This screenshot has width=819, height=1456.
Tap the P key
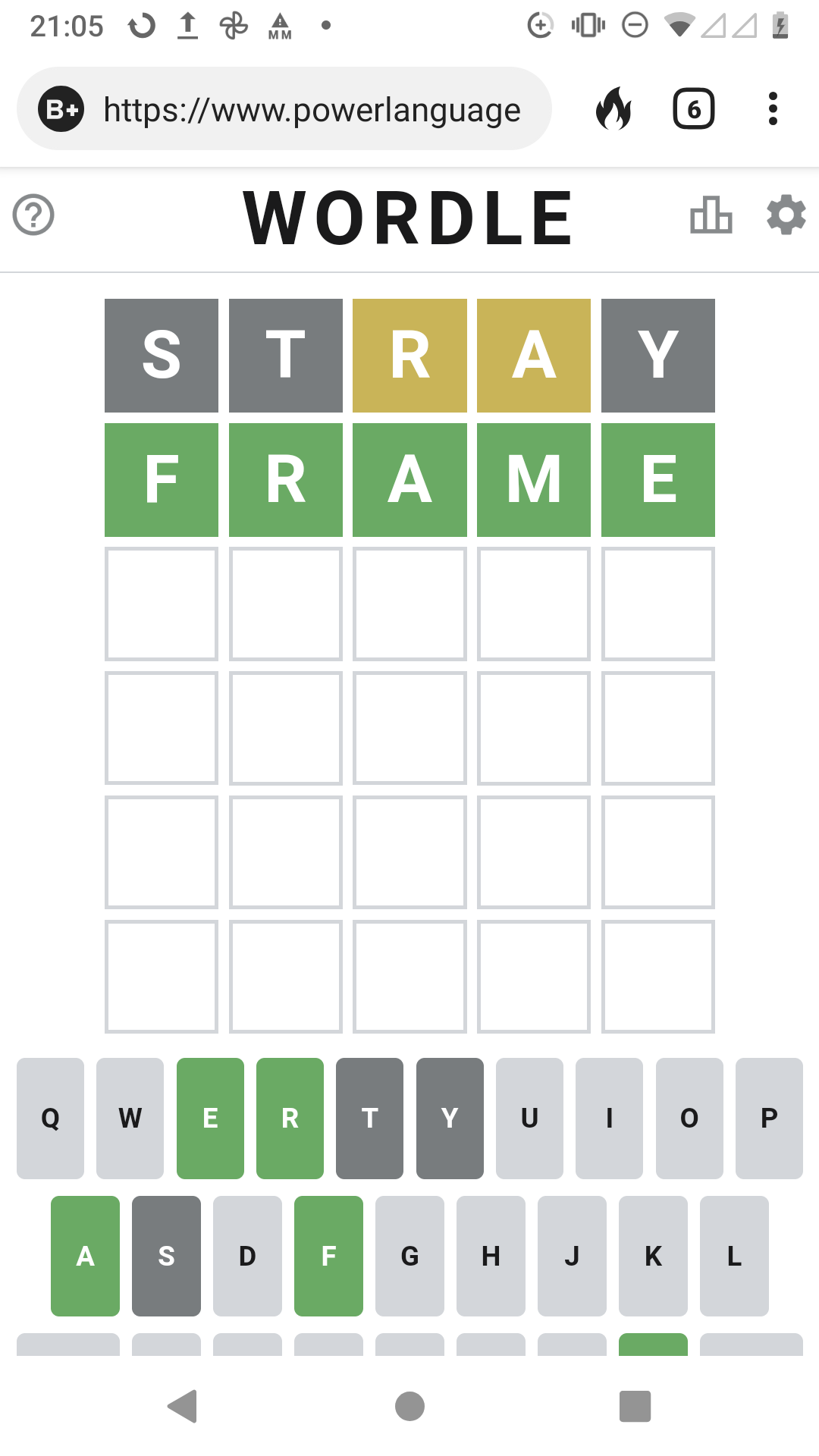769,1118
